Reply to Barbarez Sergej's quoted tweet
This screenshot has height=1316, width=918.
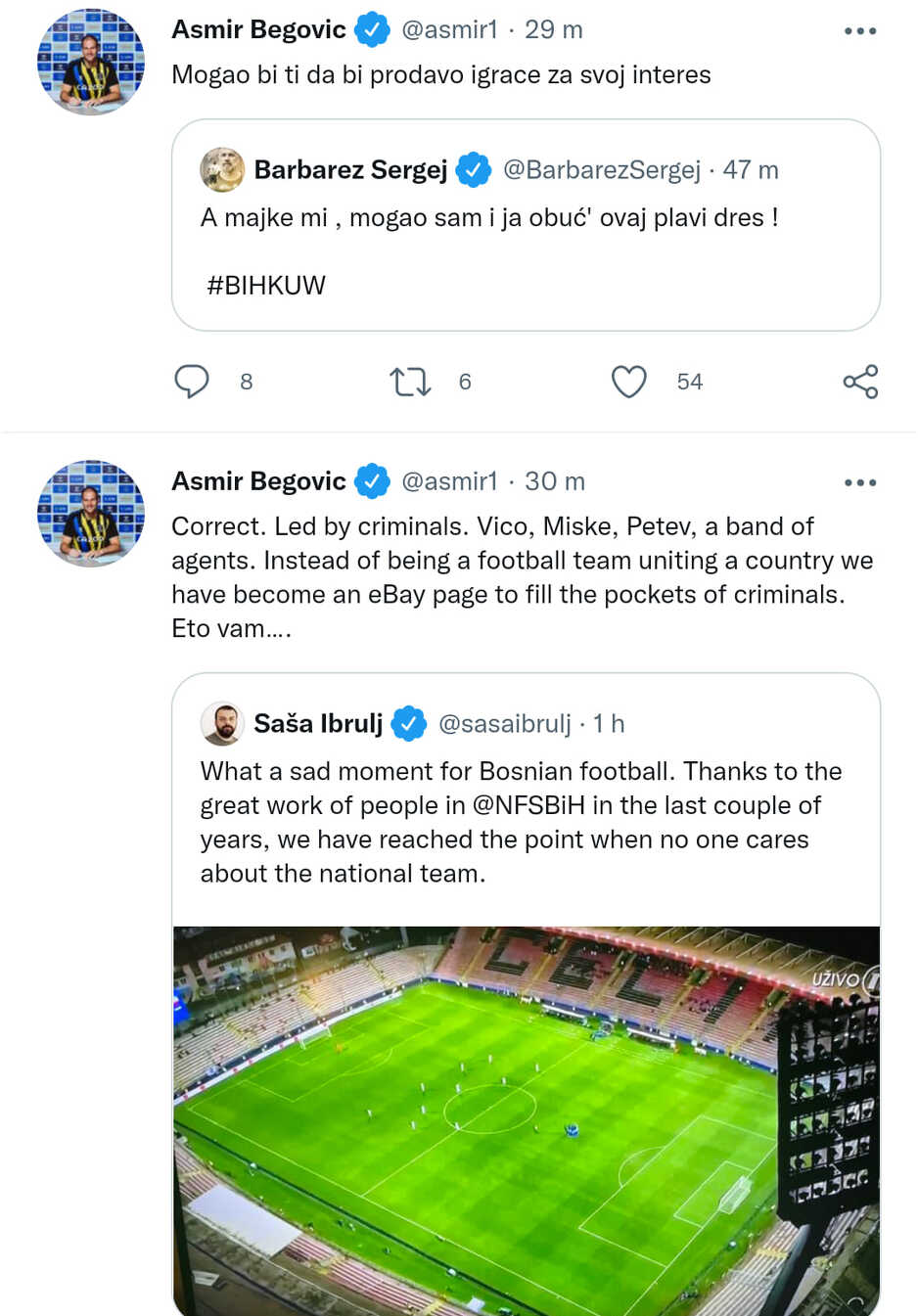click(x=193, y=382)
